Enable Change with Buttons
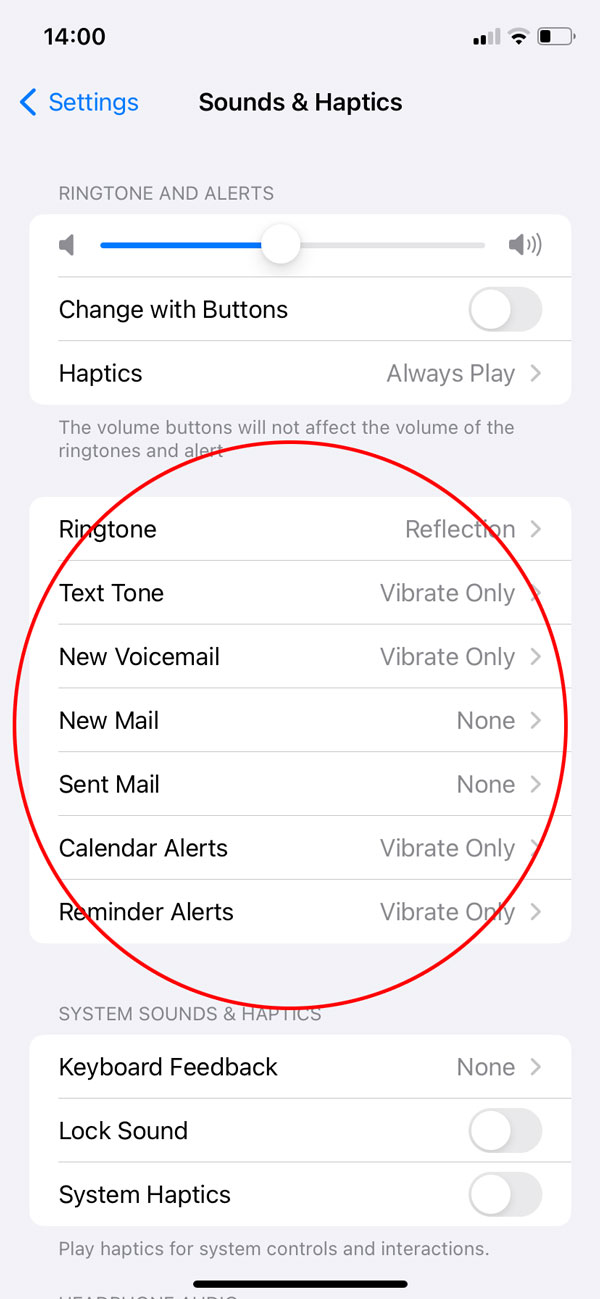 pyautogui.click(x=505, y=310)
